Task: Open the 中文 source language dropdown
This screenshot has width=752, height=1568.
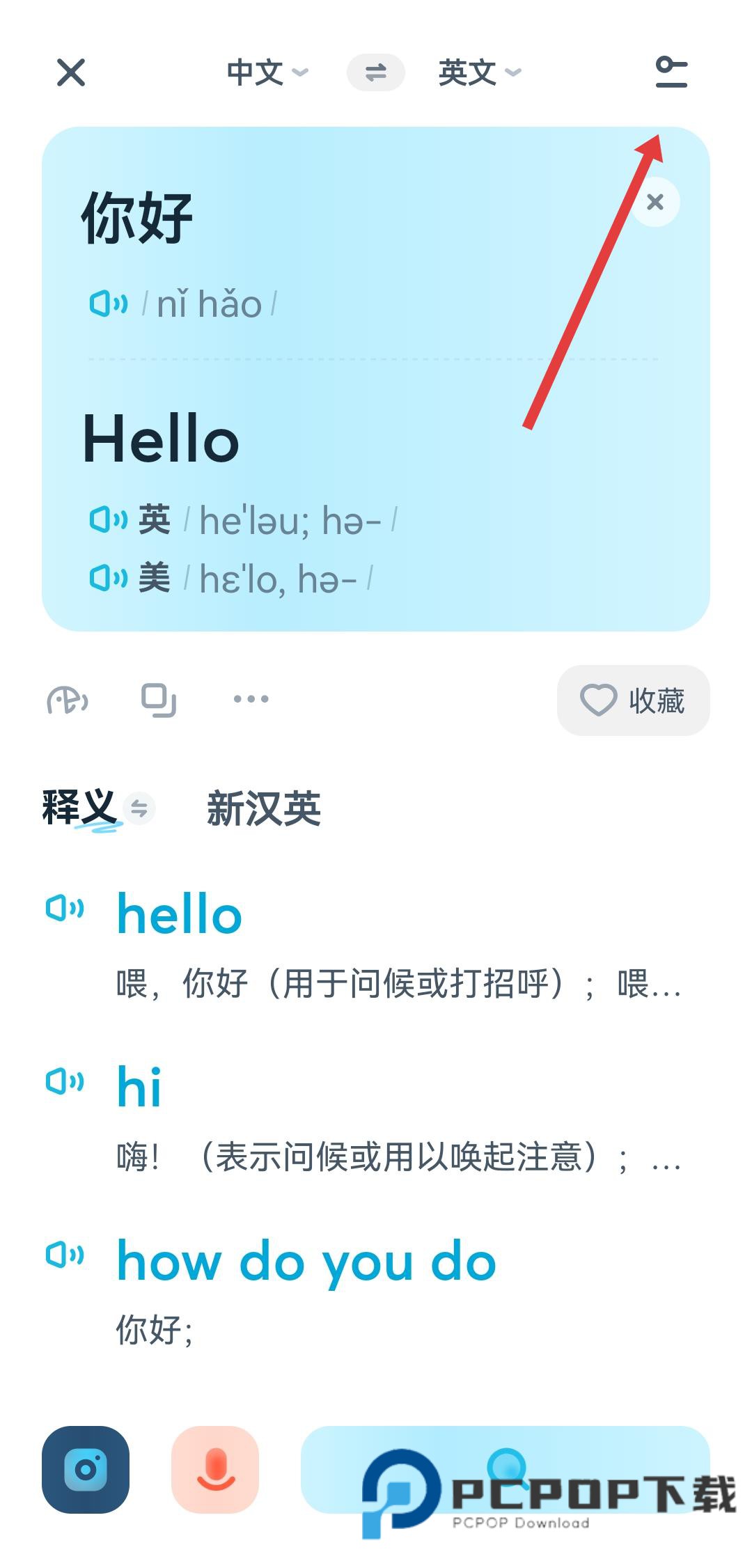Action: [267, 72]
